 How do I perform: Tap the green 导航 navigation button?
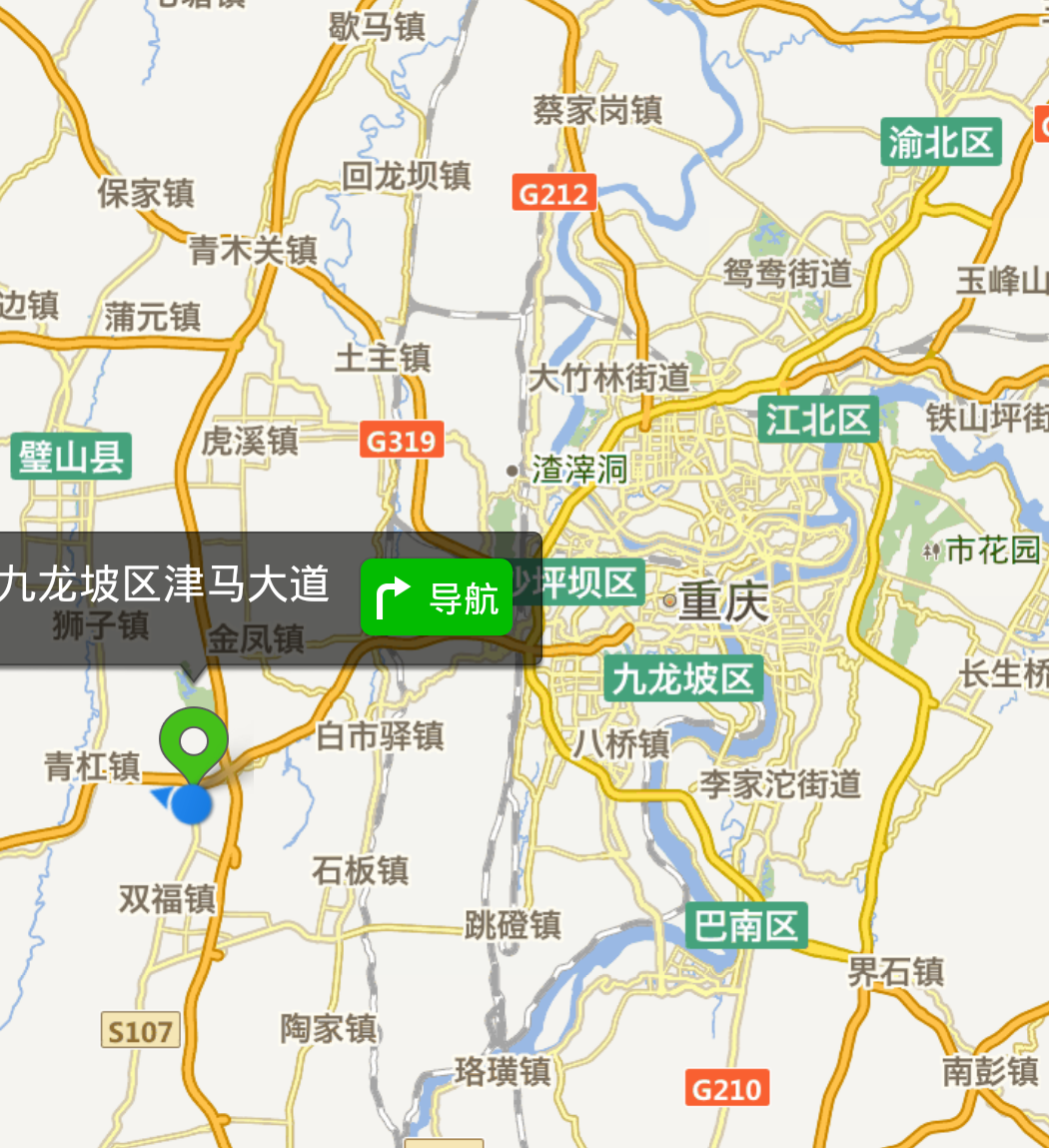437,597
